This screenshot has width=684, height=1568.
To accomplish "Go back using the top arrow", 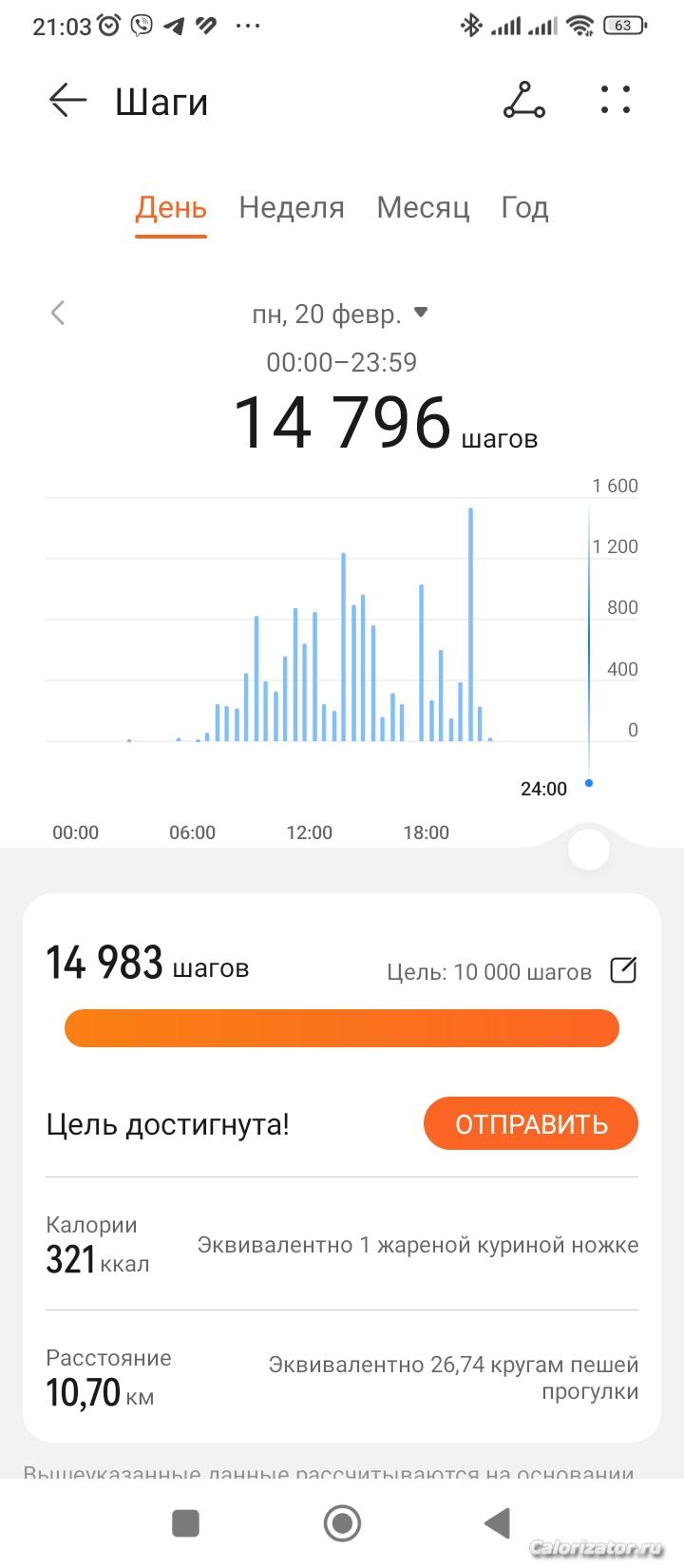I will (x=67, y=100).
